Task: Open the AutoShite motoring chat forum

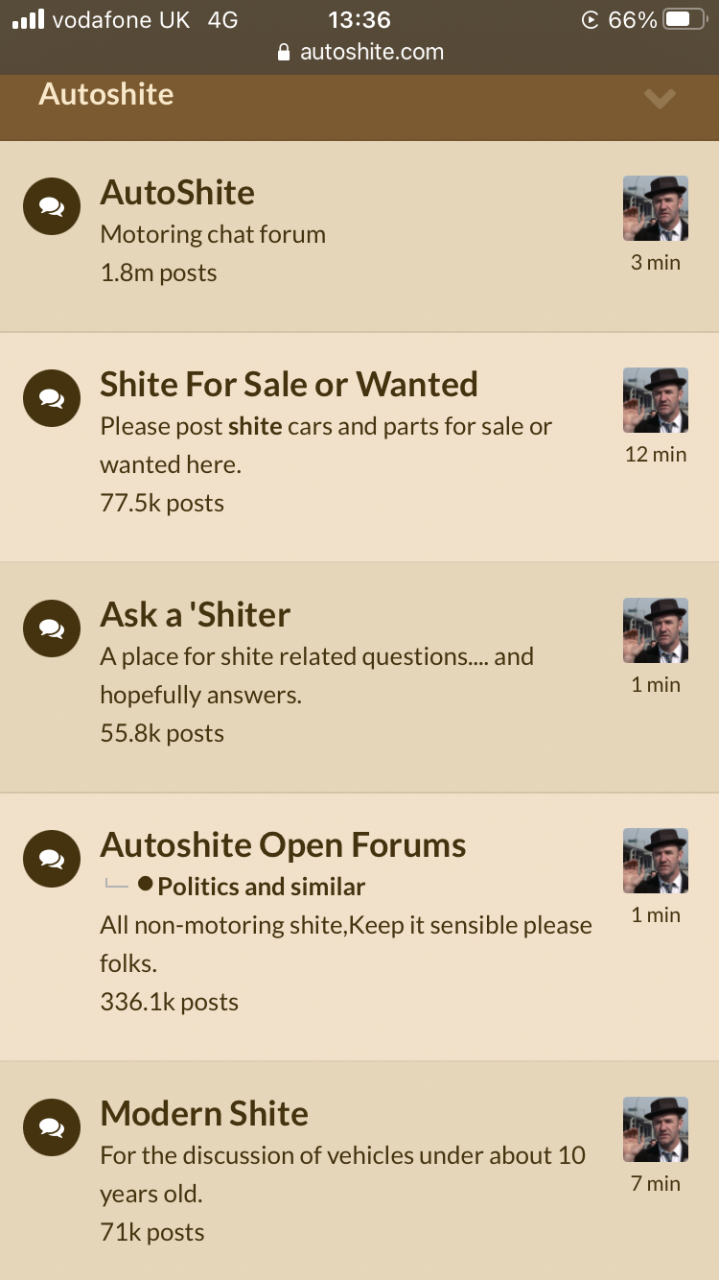Action: pyautogui.click(x=177, y=192)
